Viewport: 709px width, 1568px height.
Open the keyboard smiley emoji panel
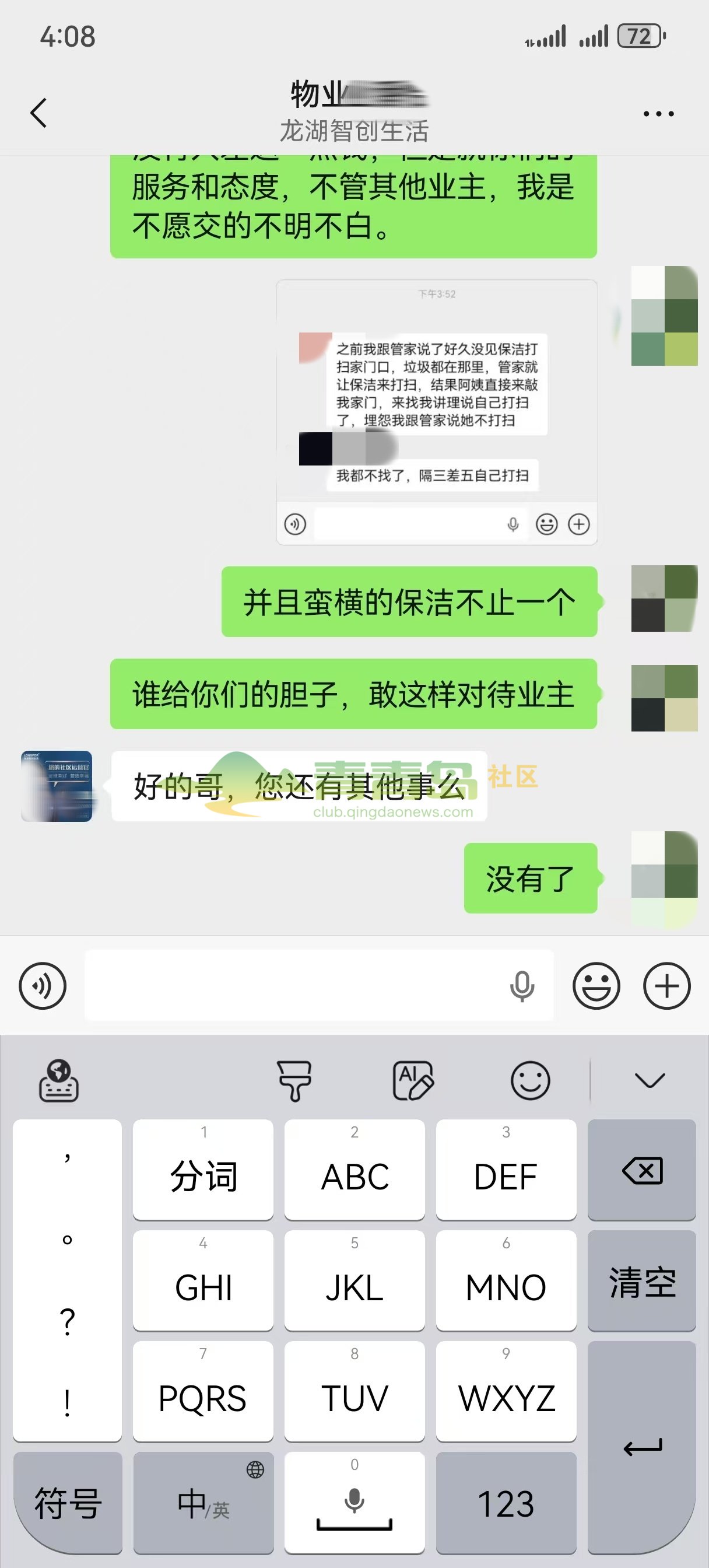pos(530,1080)
